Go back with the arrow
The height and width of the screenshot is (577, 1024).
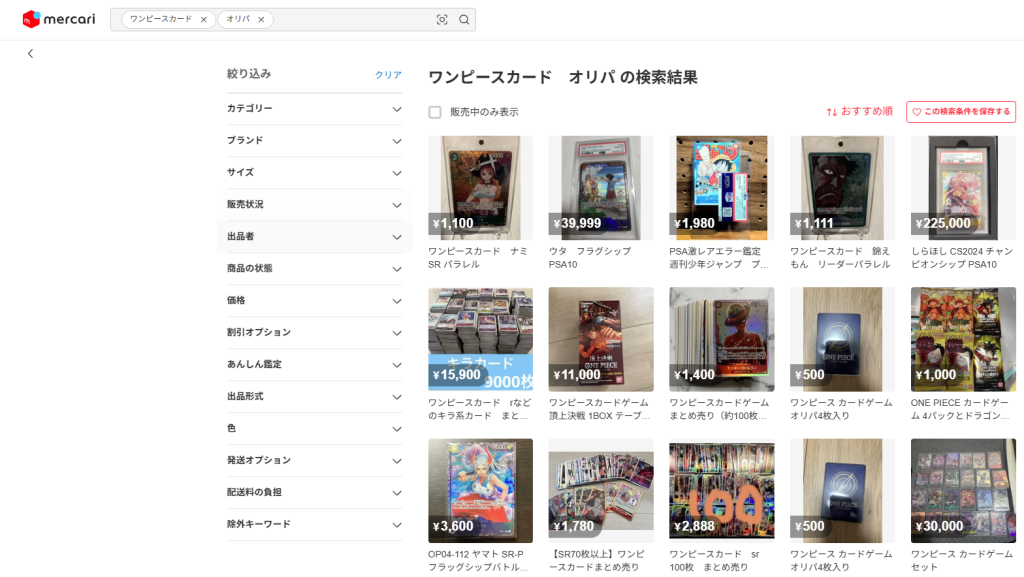tap(30, 53)
